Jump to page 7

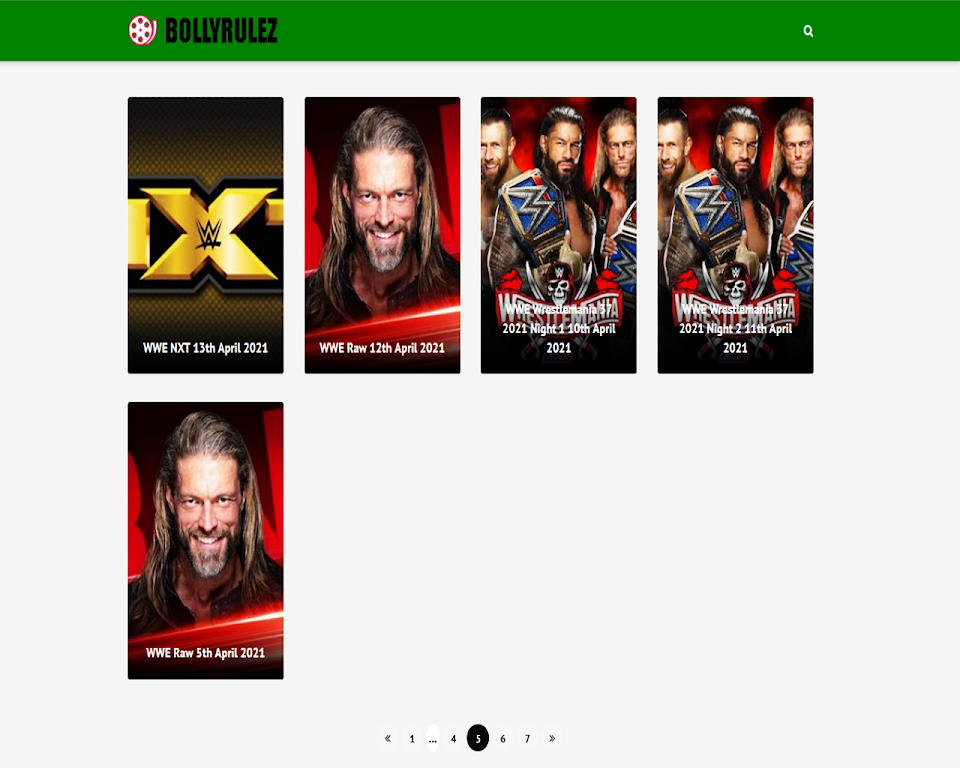click(527, 739)
